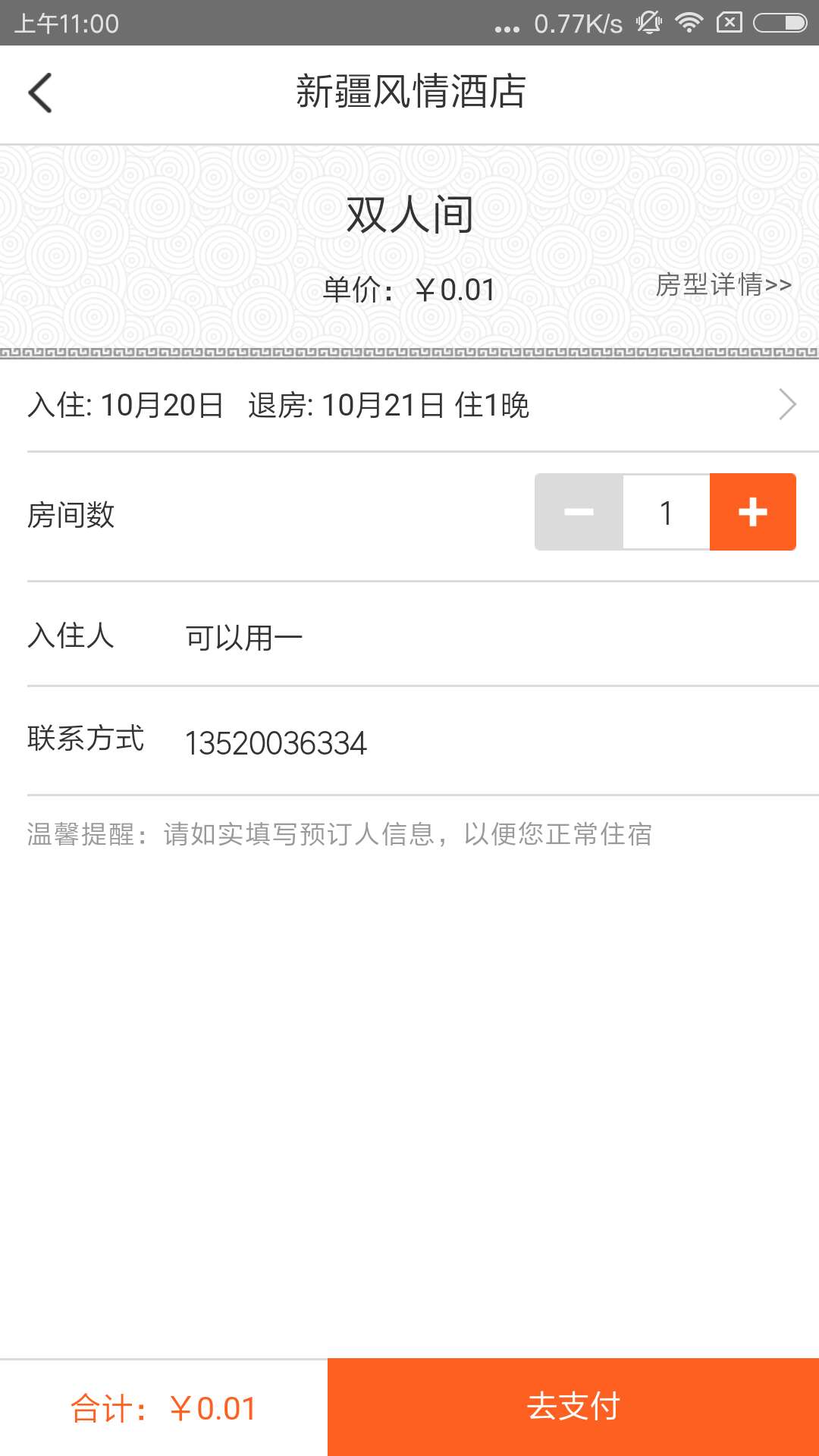Increase the room count with the plus button

(752, 512)
